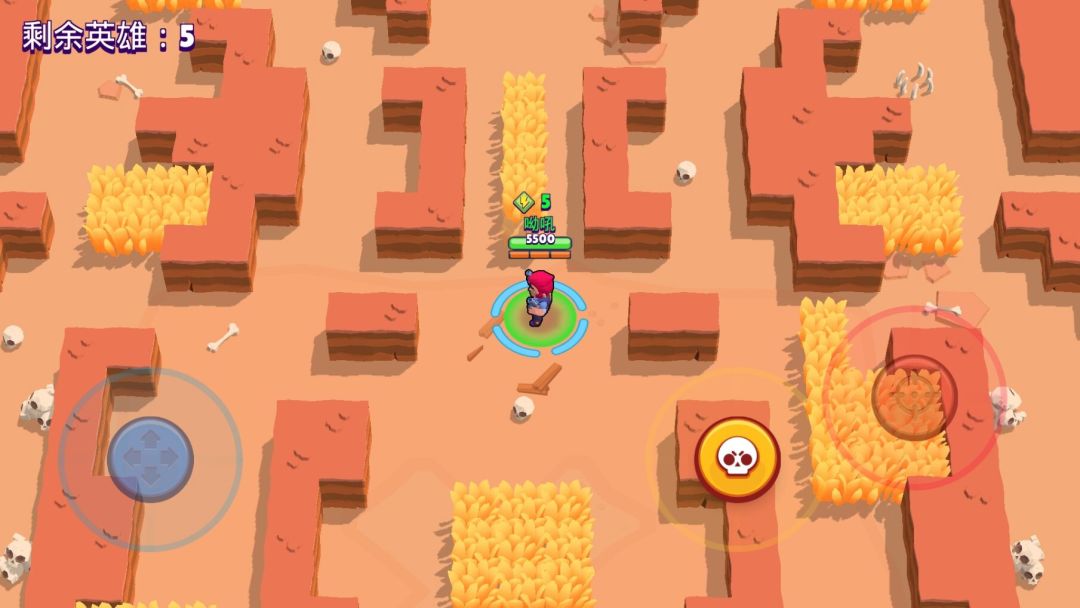The height and width of the screenshot is (608, 1080).
Task: Tap the red crosshair attack button
Action: 914,397
